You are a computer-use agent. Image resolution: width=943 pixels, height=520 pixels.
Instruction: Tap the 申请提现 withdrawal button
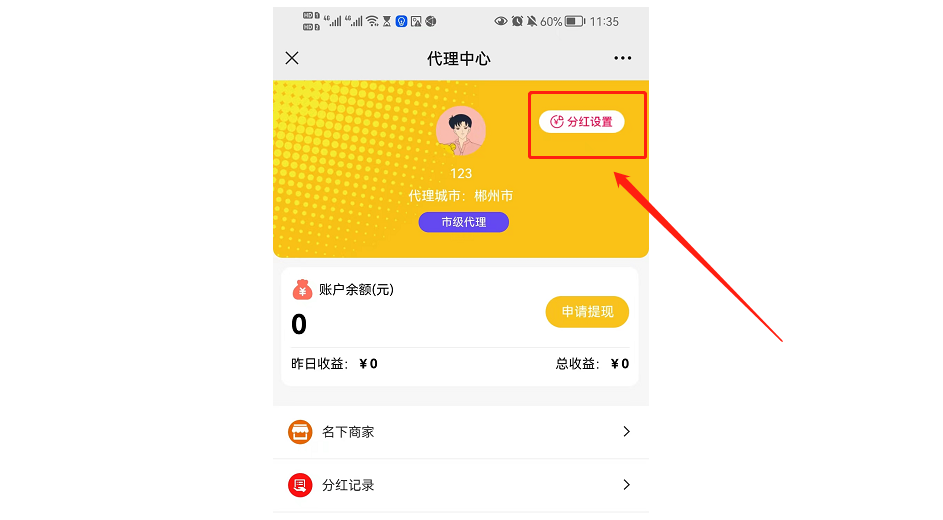(587, 312)
